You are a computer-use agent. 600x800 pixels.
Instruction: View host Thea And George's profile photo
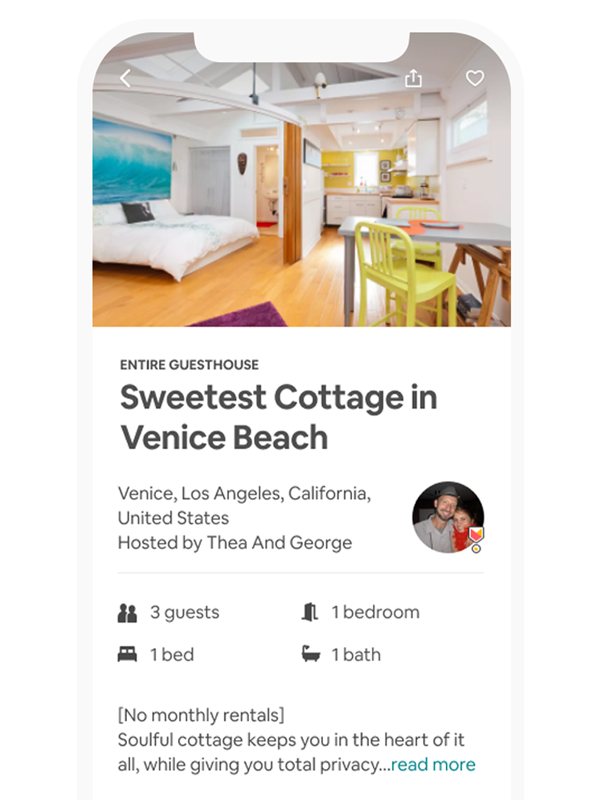pos(448,517)
